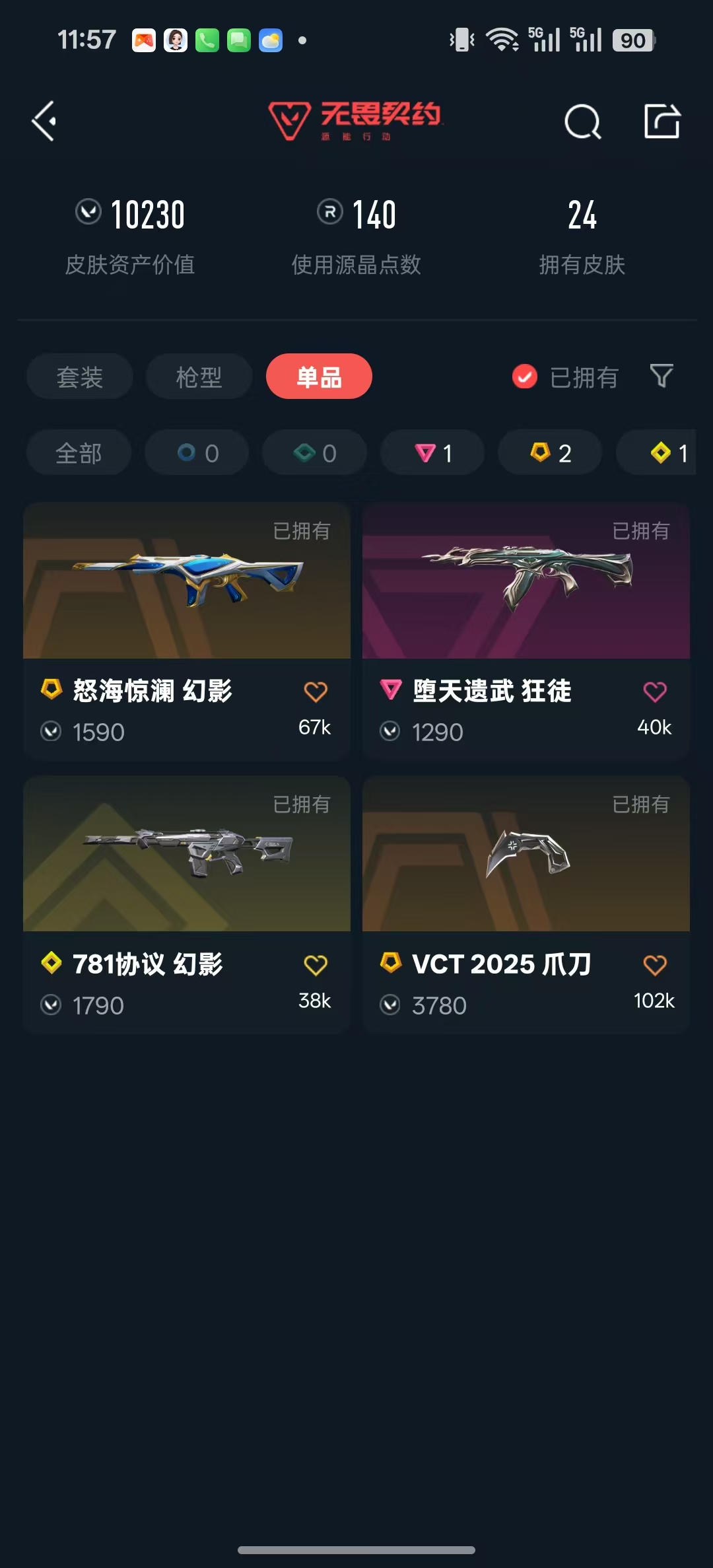Filter by the orange pentagon tier chip

550,453
